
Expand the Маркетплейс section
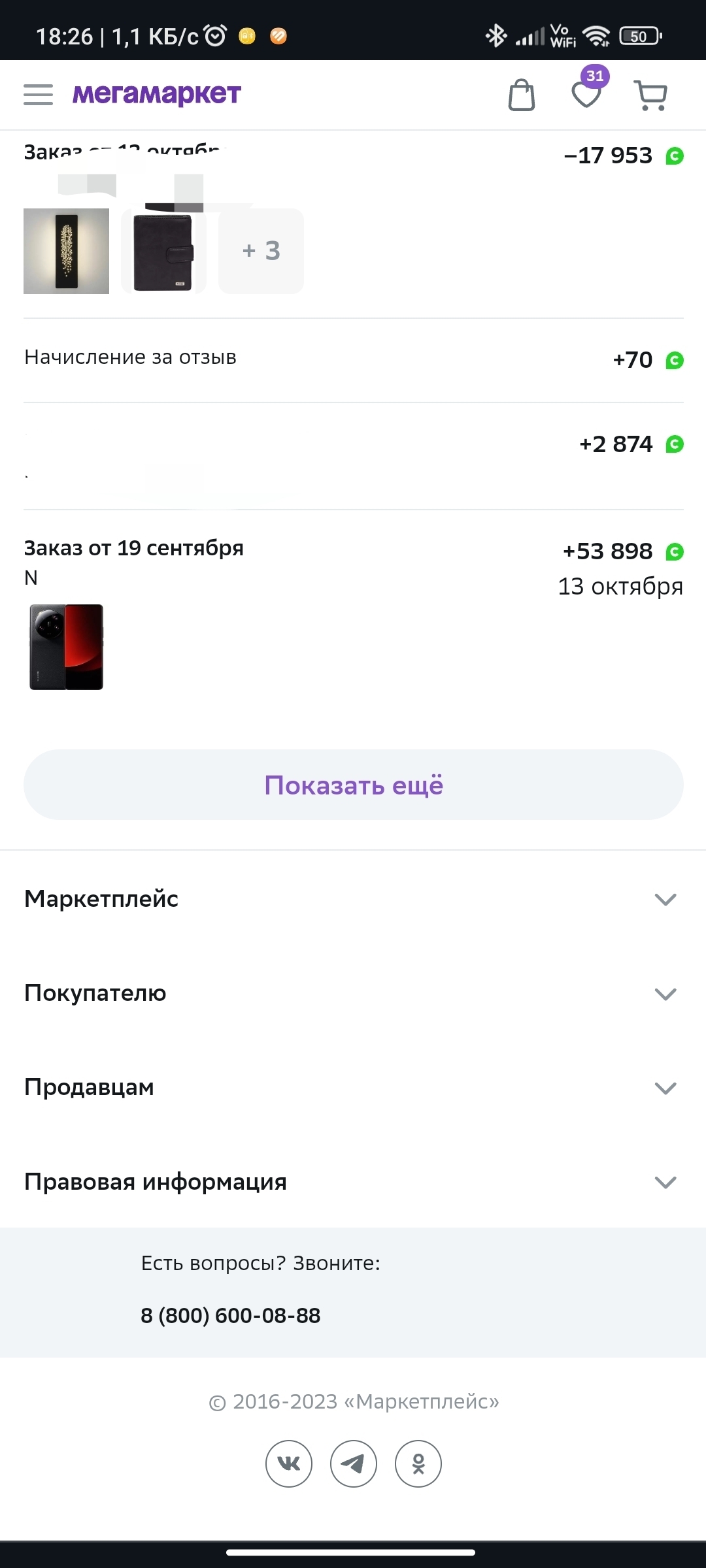[x=353, y=899]
